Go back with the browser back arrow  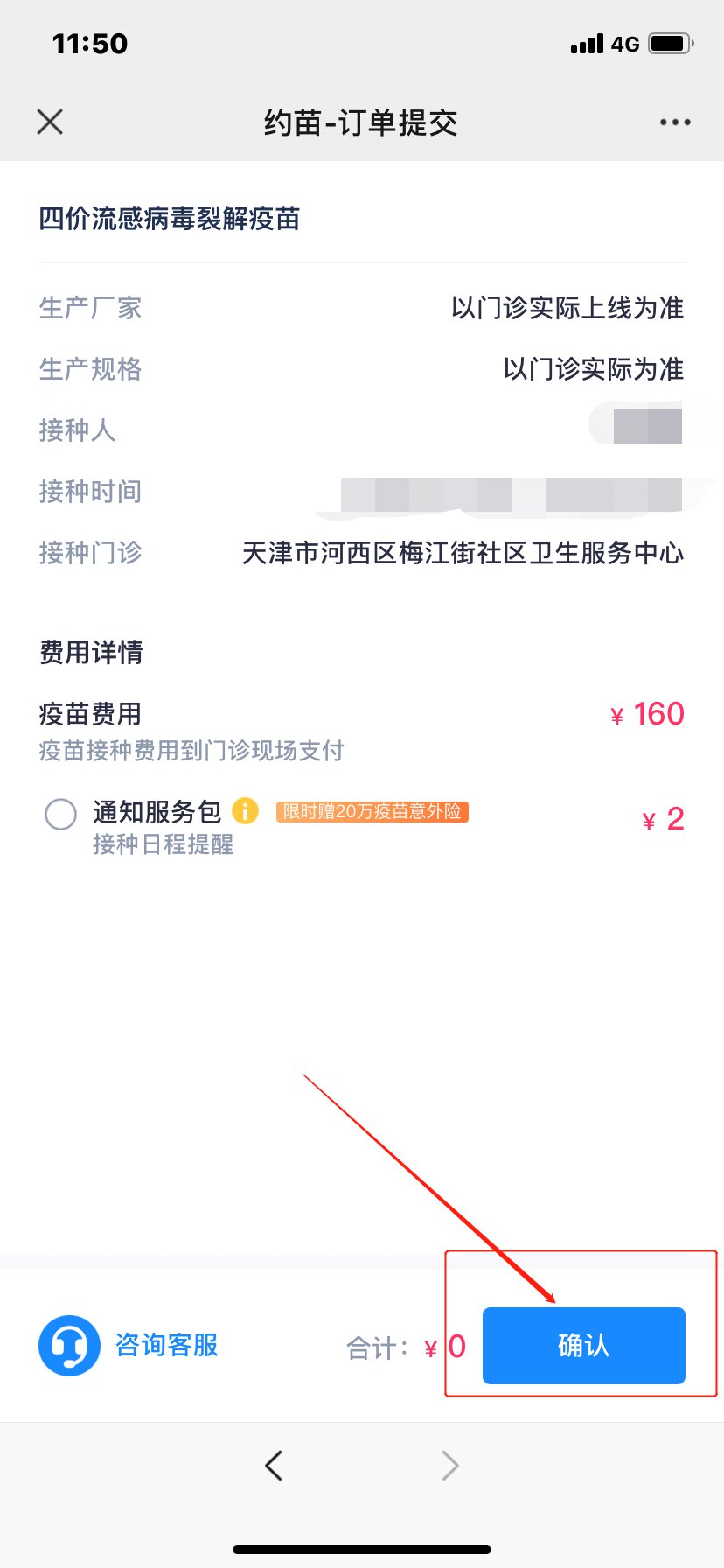pyautogui.click(x=275, y=1465)
